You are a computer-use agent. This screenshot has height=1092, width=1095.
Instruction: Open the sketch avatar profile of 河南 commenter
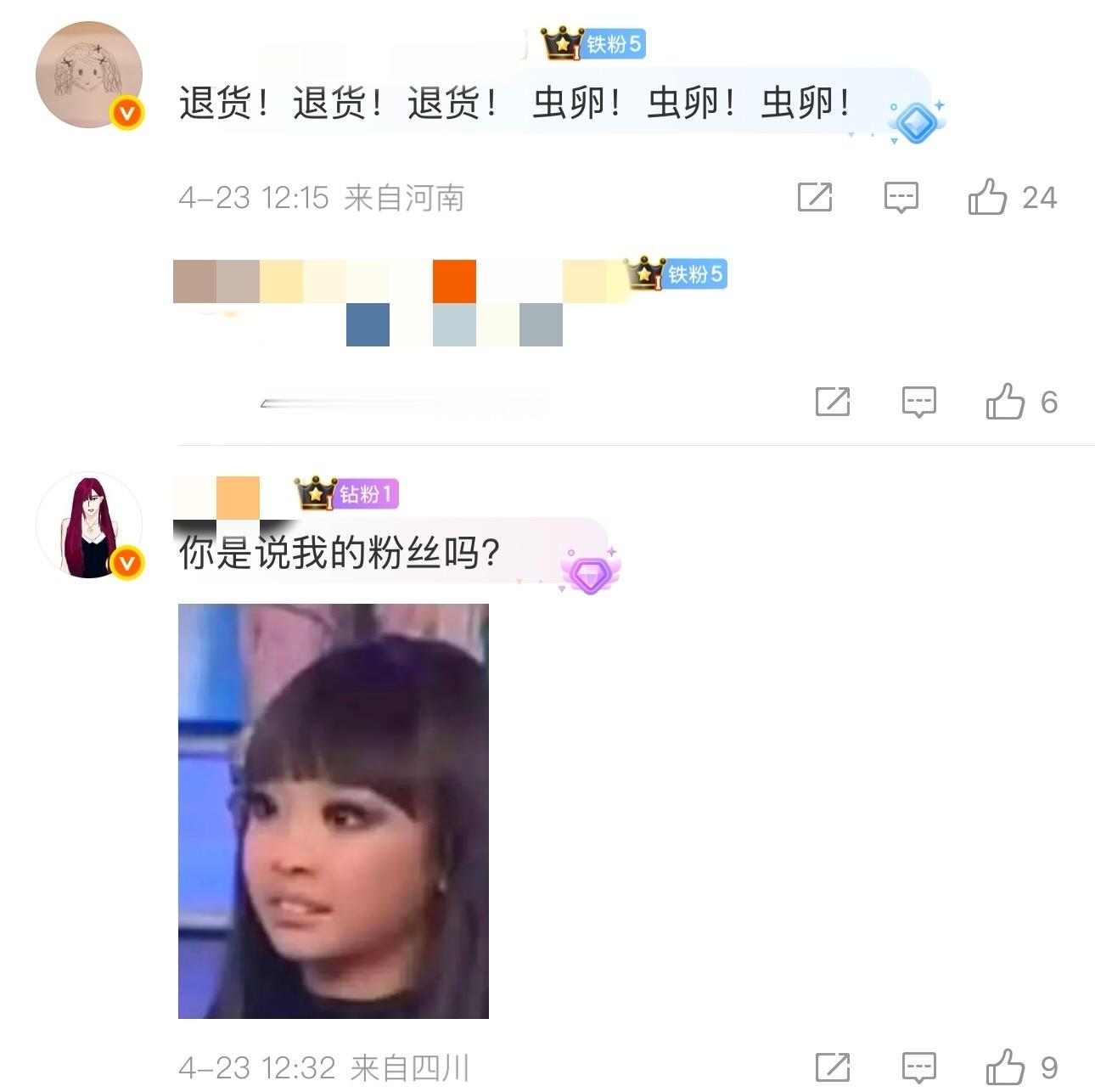pos(88,75)
